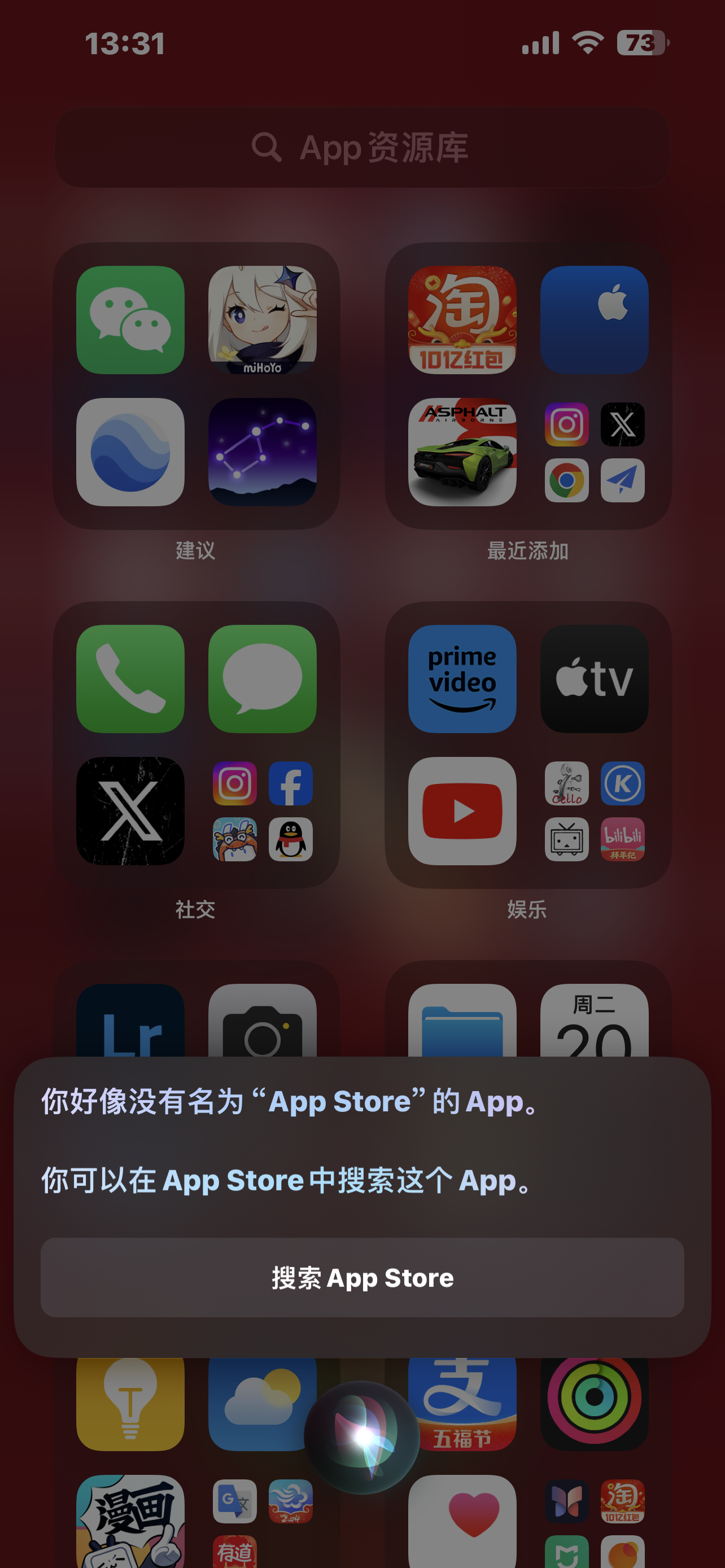Open the WeChat app
The width and height of the screenshot is (725, 1568).
[x=130, y=320]
